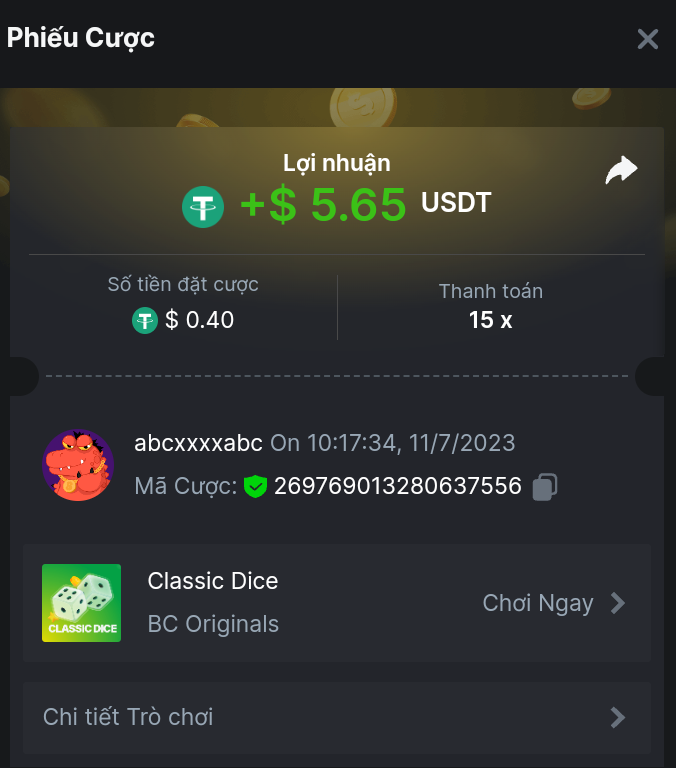The height and width of the screenshot is (768, 676).
Task: Copy the Mã Cược bet ID
Action: point(545,487)
